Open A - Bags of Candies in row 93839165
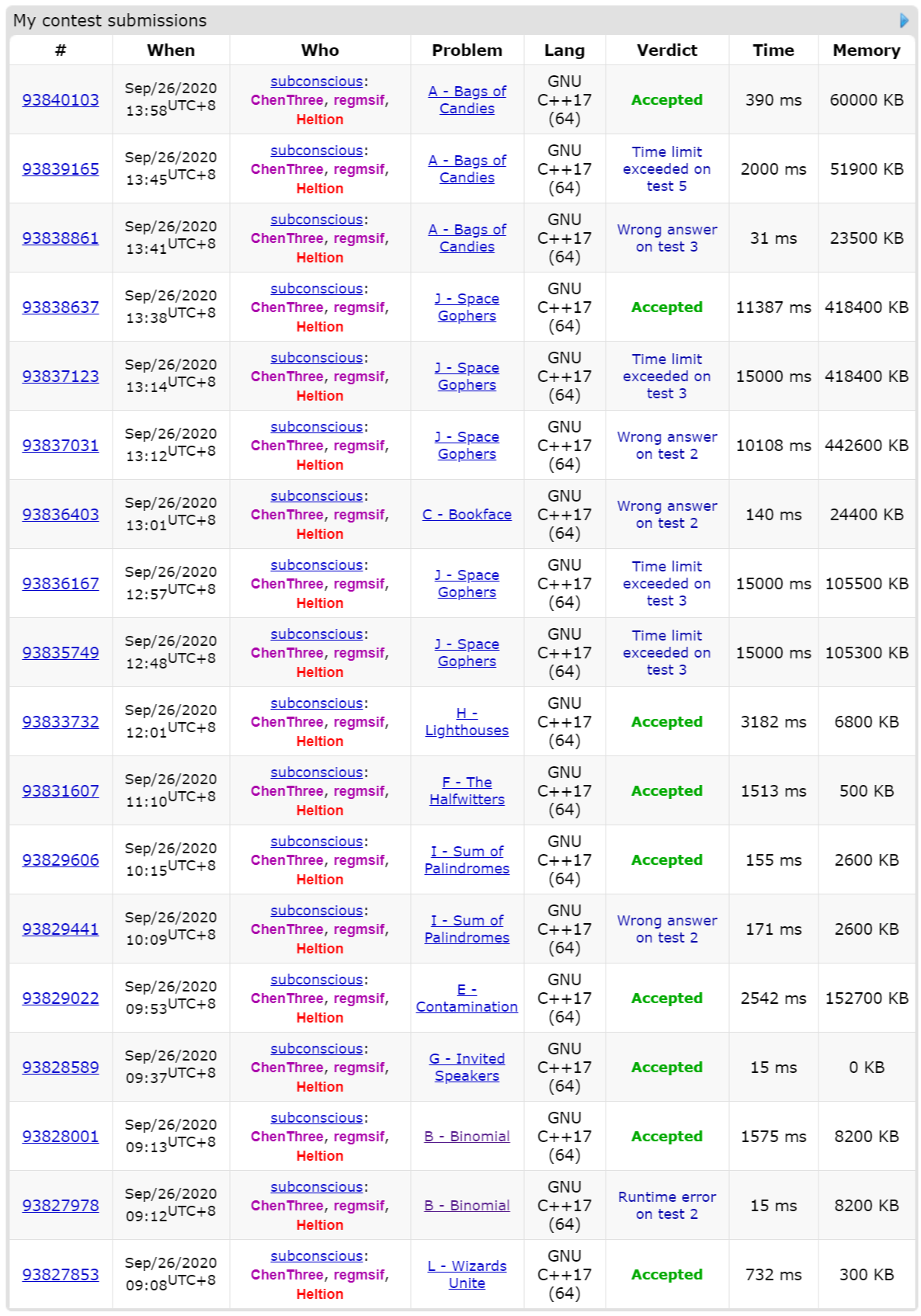921x1316 pixels. pyautogui.click(x=467, y=169)
